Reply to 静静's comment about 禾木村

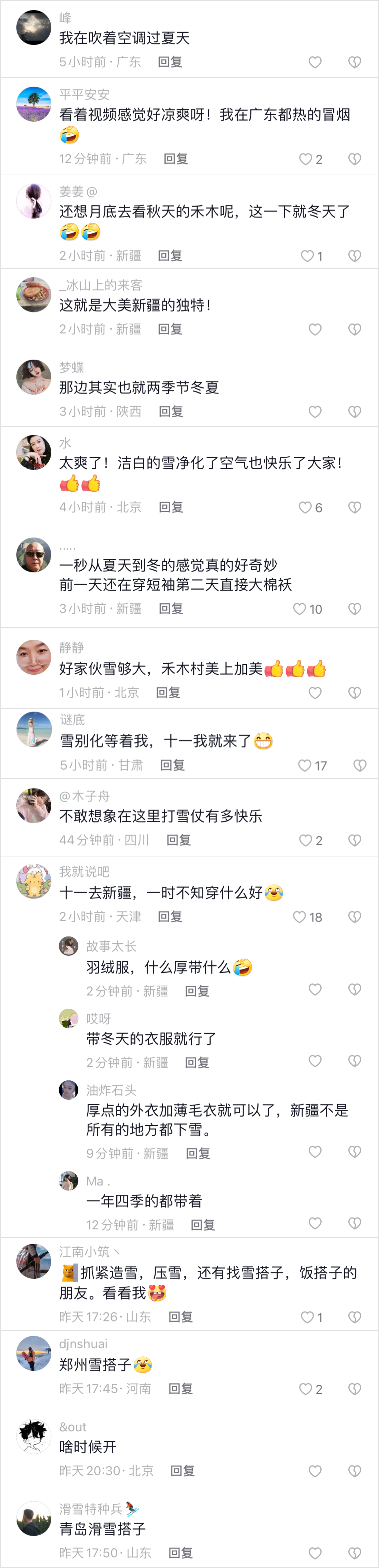[x=168, y=693]
